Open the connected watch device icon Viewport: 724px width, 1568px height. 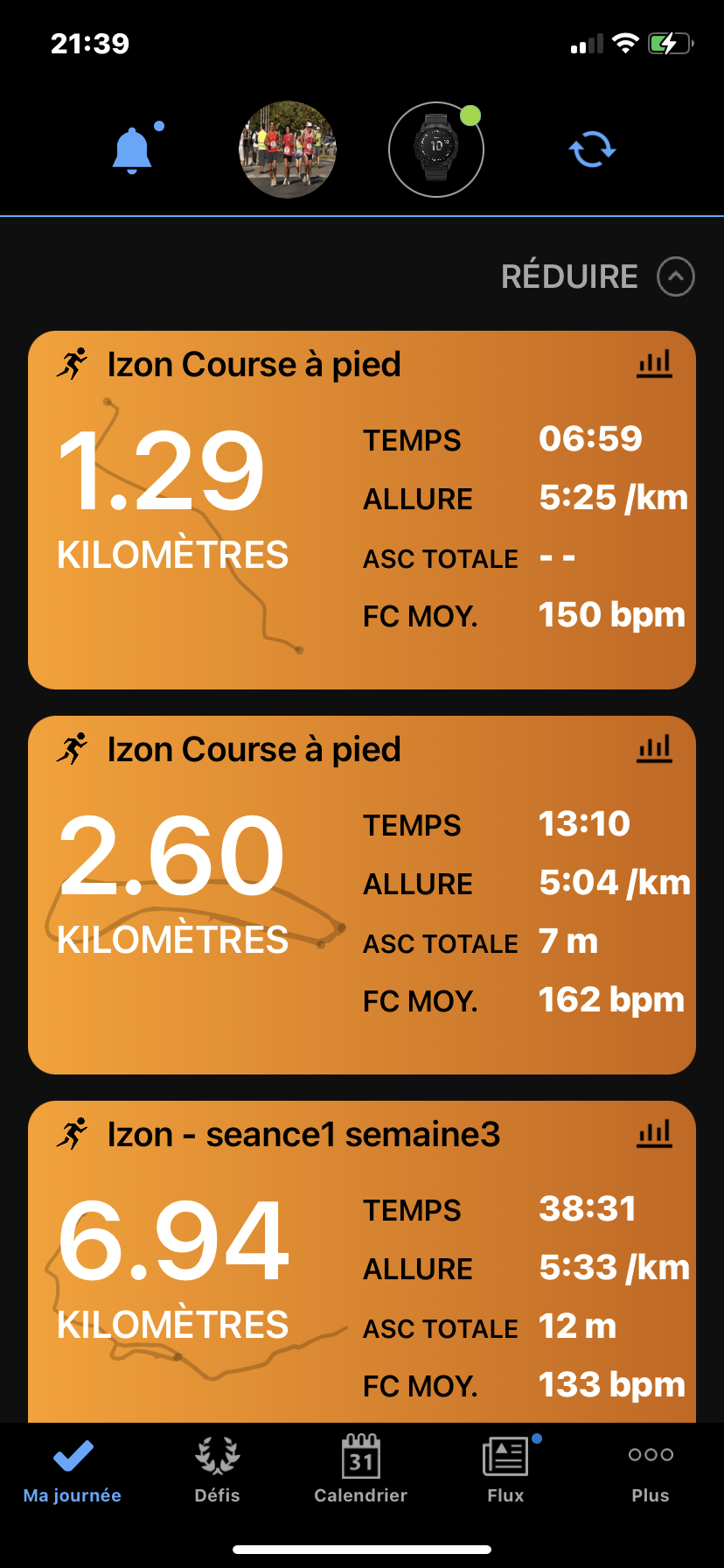[436, 150]
